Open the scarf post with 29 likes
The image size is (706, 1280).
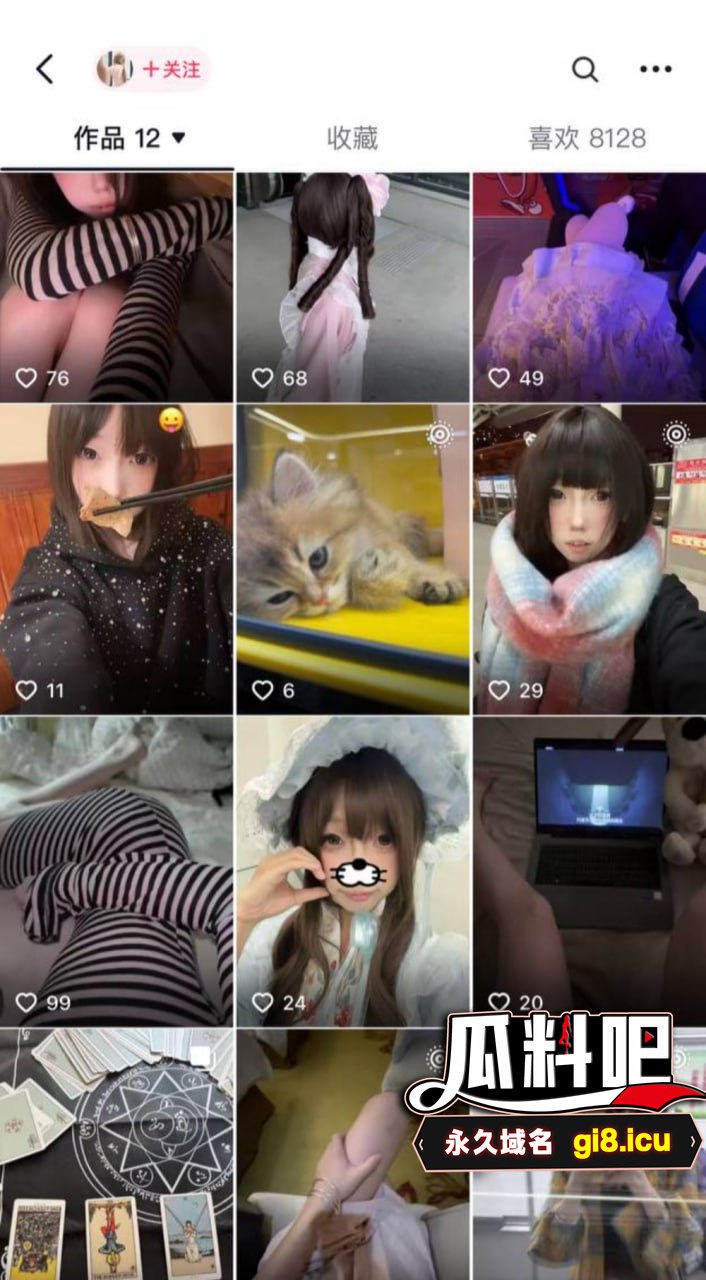pyautogui.click(x=588, y=558)
